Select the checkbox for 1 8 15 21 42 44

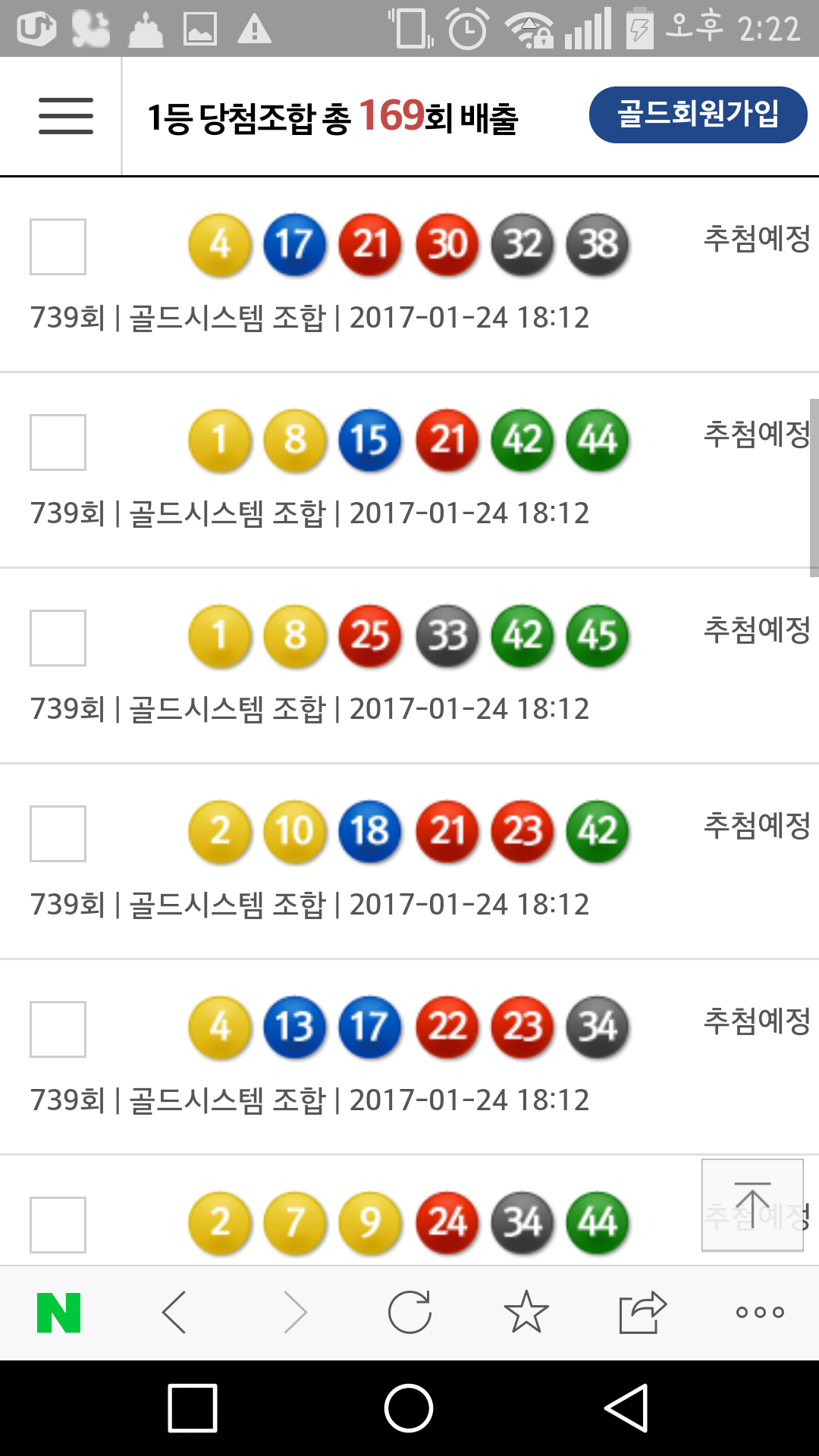click(58, 442)
